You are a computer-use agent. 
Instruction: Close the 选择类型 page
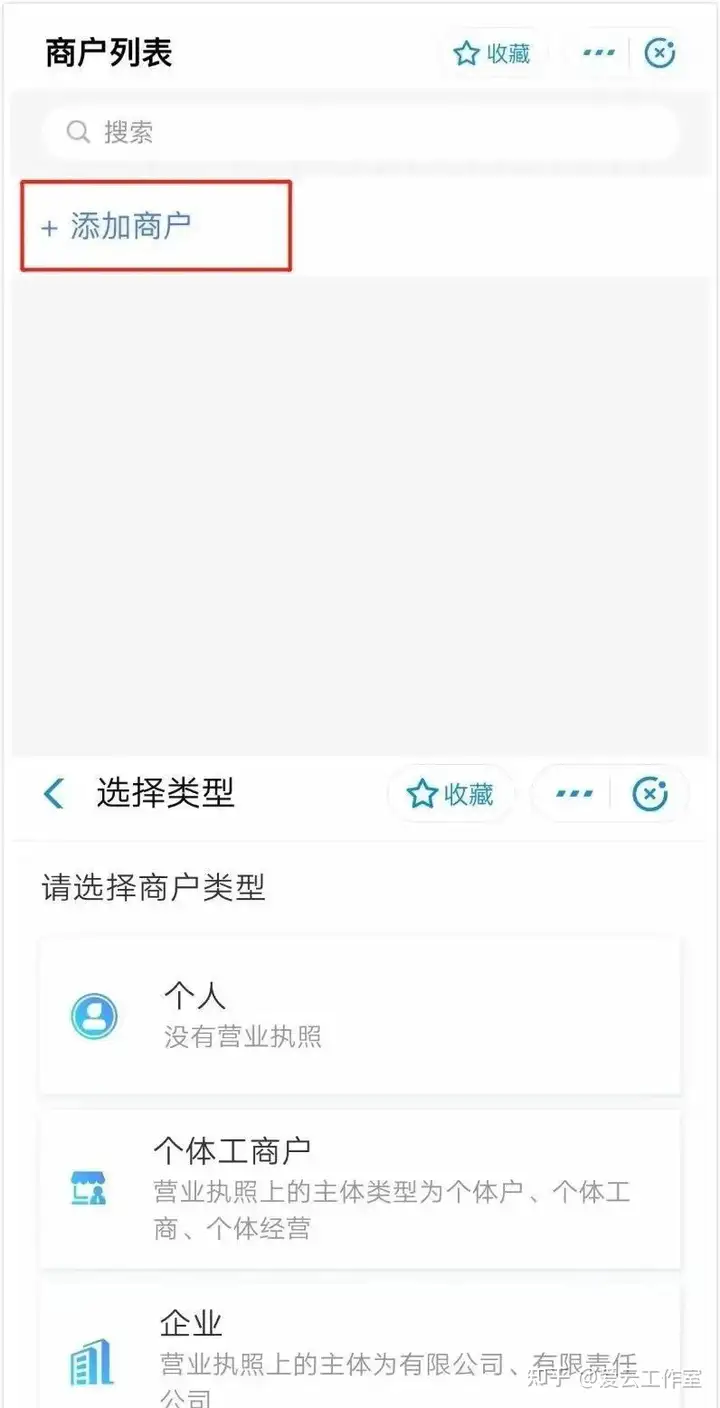tap(650, 795)
